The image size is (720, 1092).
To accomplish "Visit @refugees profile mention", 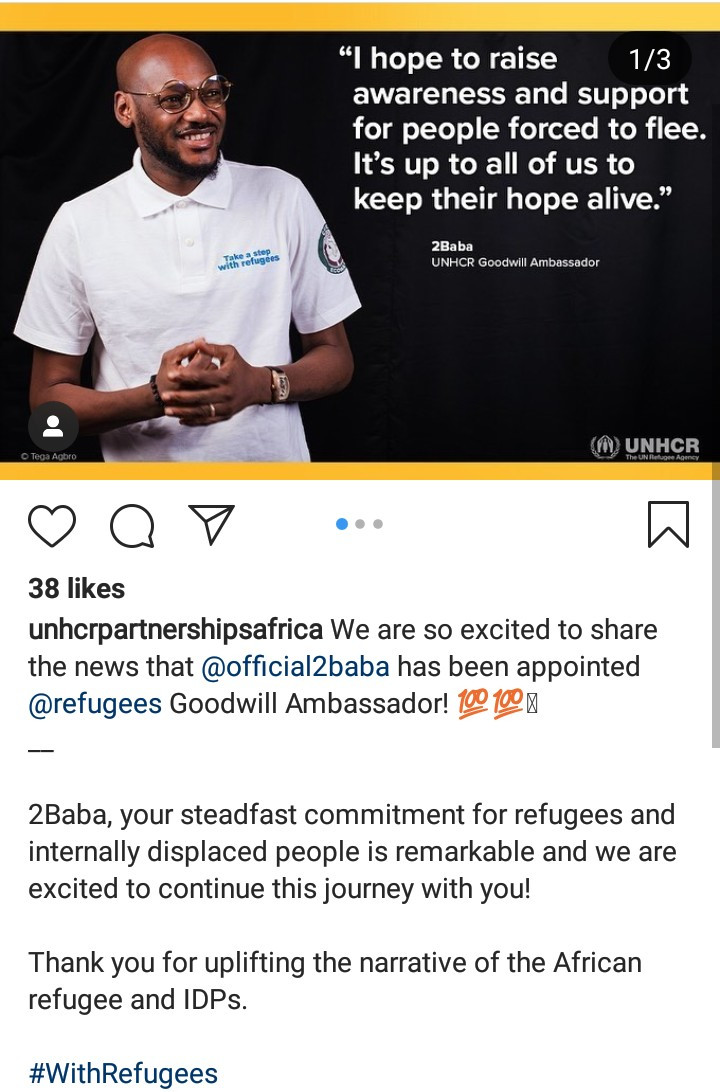I will pyautogui.click(x=95, y=704).
